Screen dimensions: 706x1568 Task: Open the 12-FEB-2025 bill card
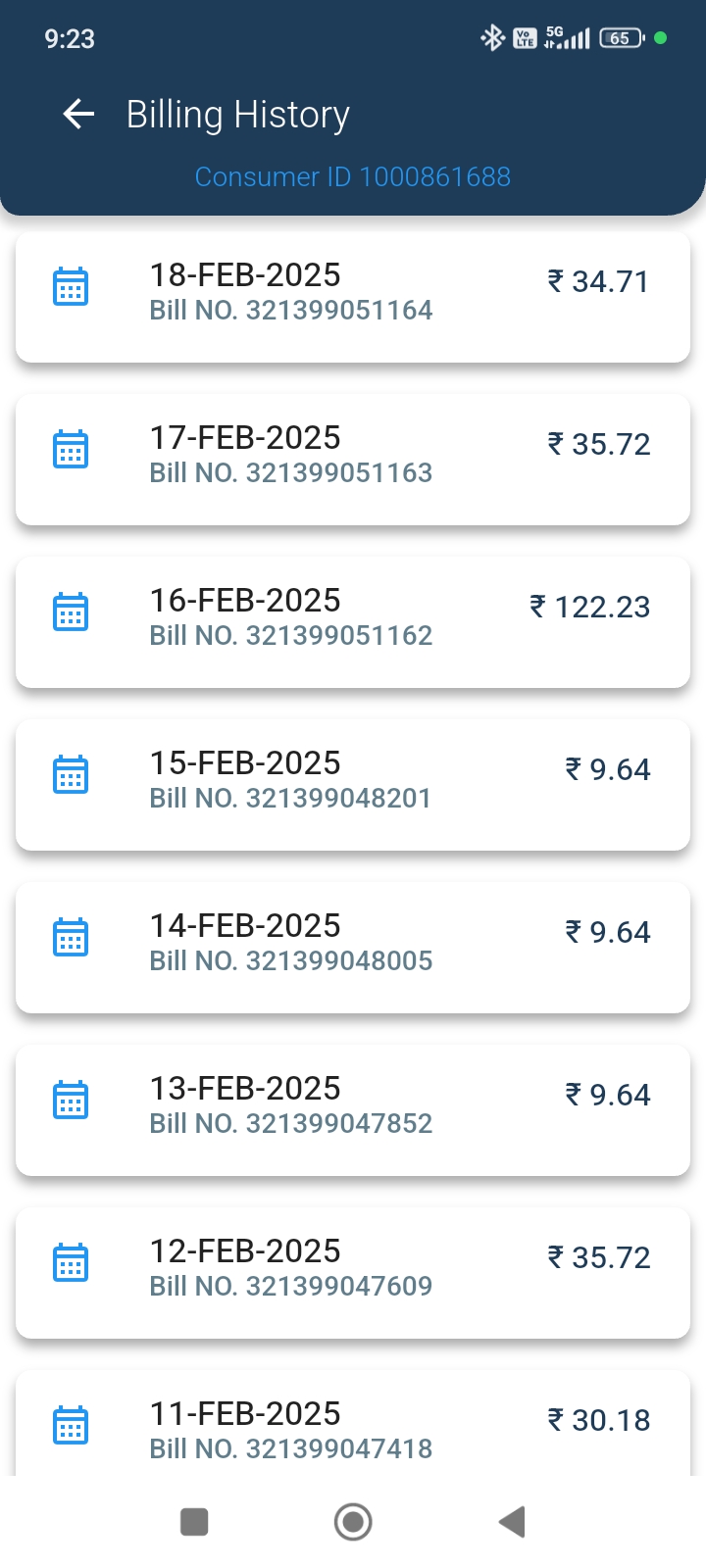[x=353, y=1273]
